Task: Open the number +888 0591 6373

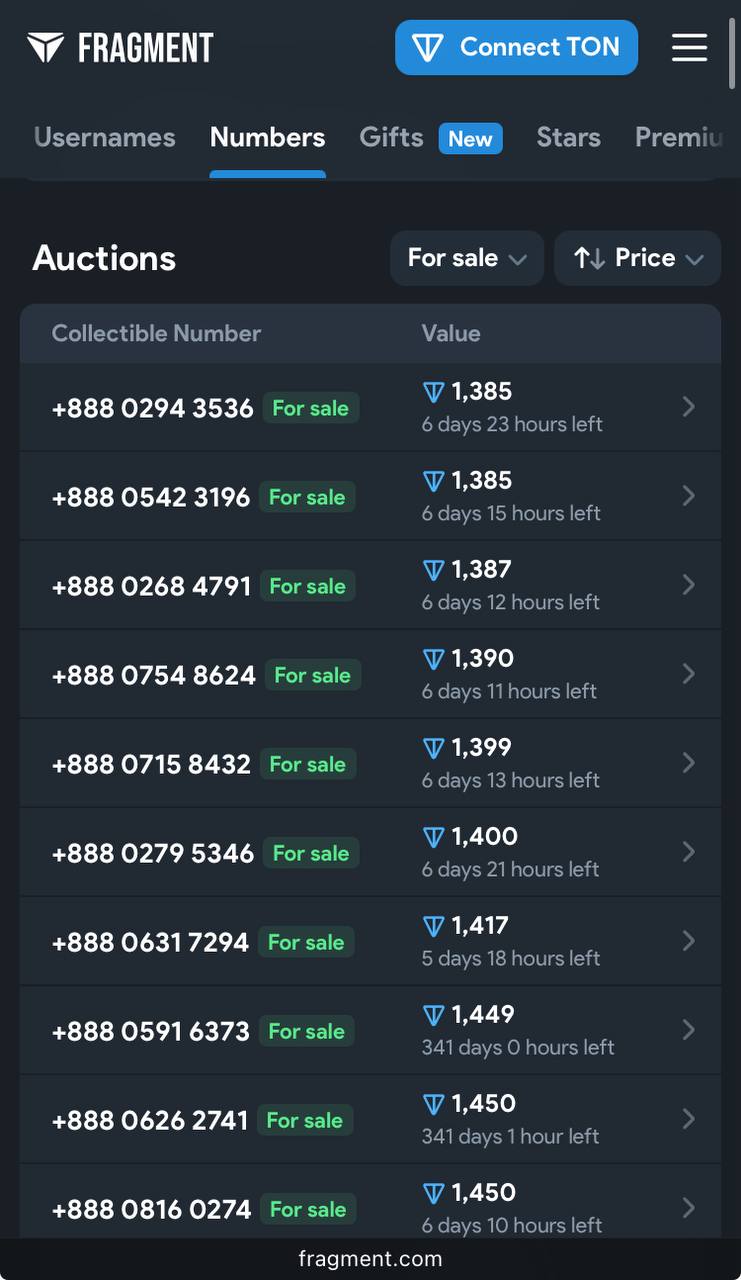Action: [x=150, y=1031]
